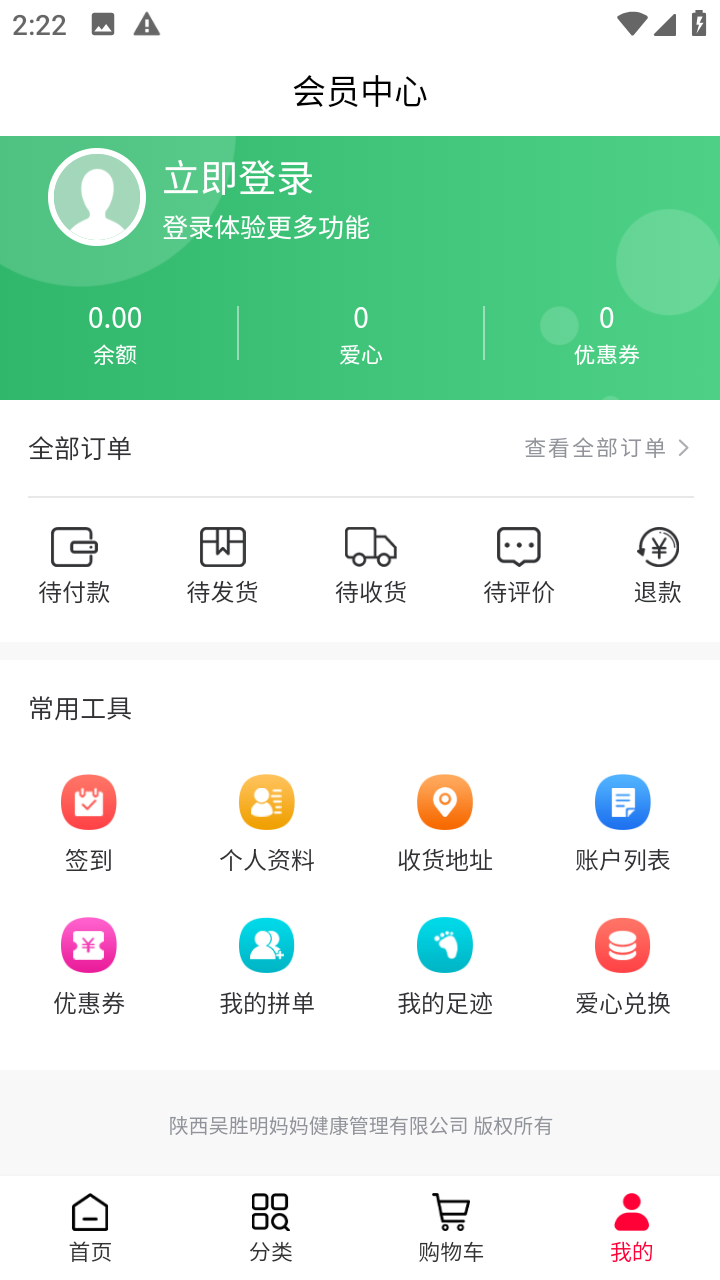
Task: Open the 我的拼单 group order icon
Action: coord(266,944)
